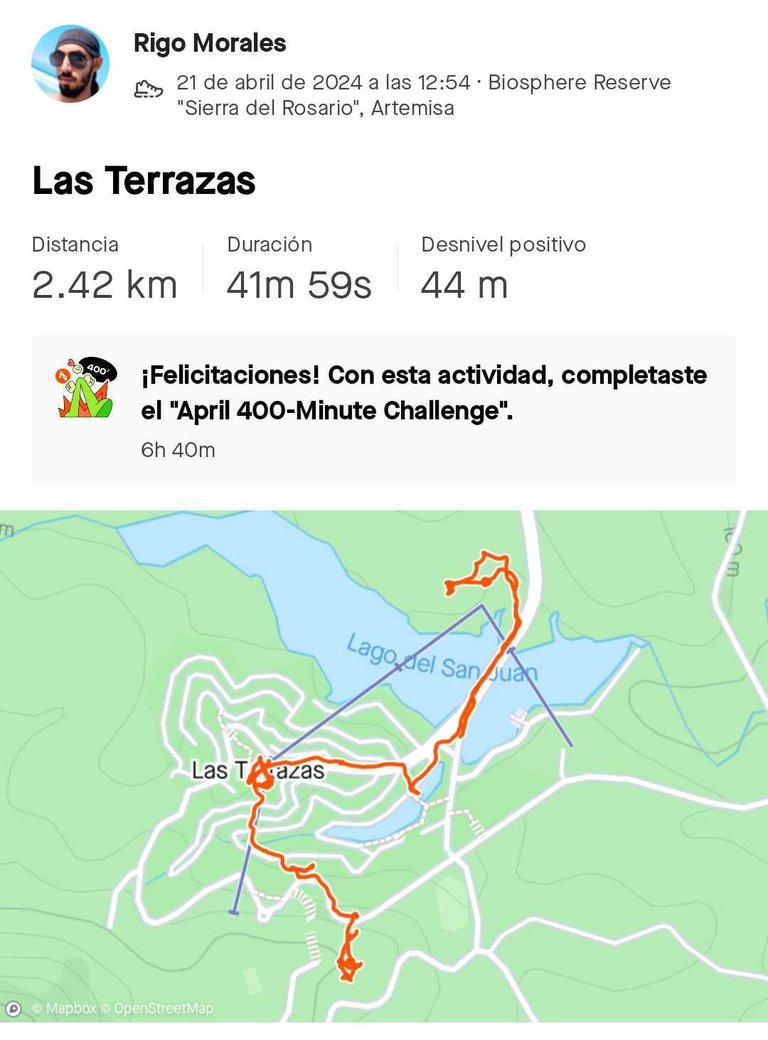The width and height of the screenshot is (768, 1040).
Task: Open the April 400-Minute Challenge card
Action: coord(384,410)
